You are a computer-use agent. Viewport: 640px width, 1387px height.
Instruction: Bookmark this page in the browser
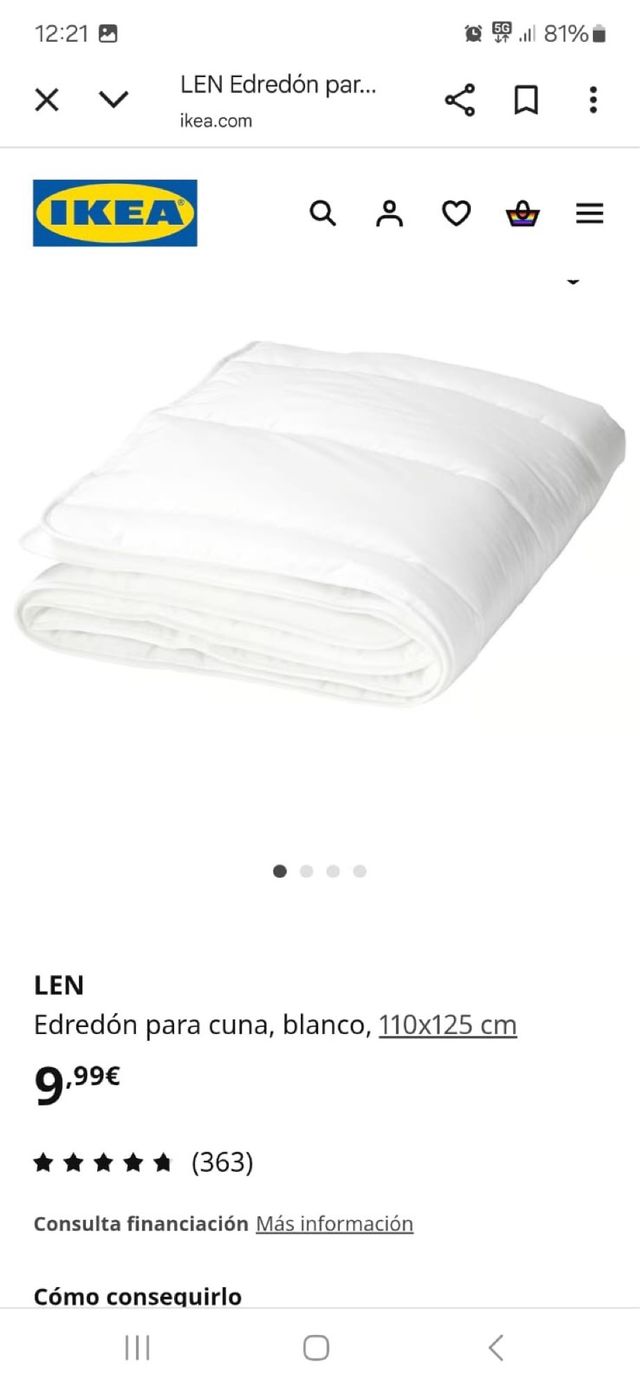click(526, 100)
